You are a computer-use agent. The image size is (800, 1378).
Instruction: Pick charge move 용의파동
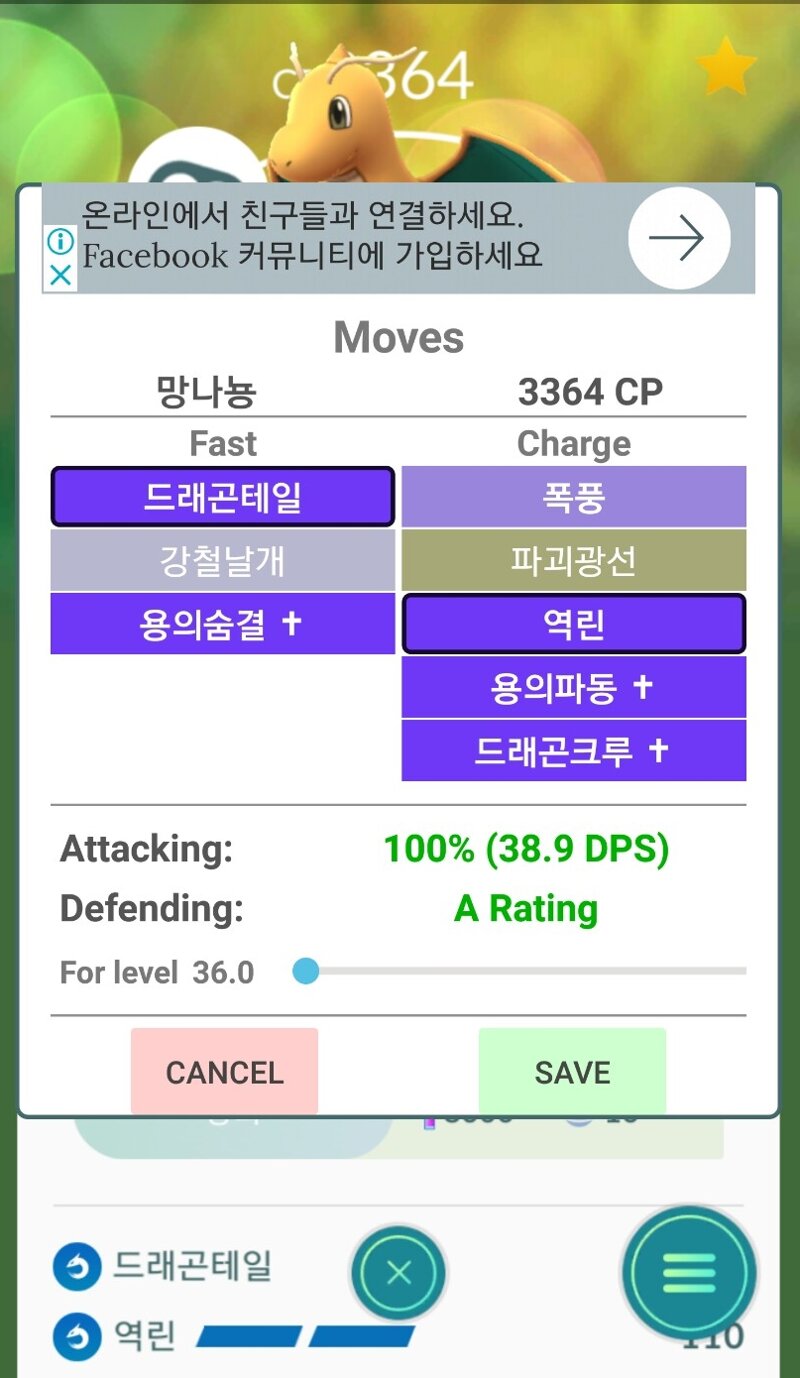coord(573,687)
